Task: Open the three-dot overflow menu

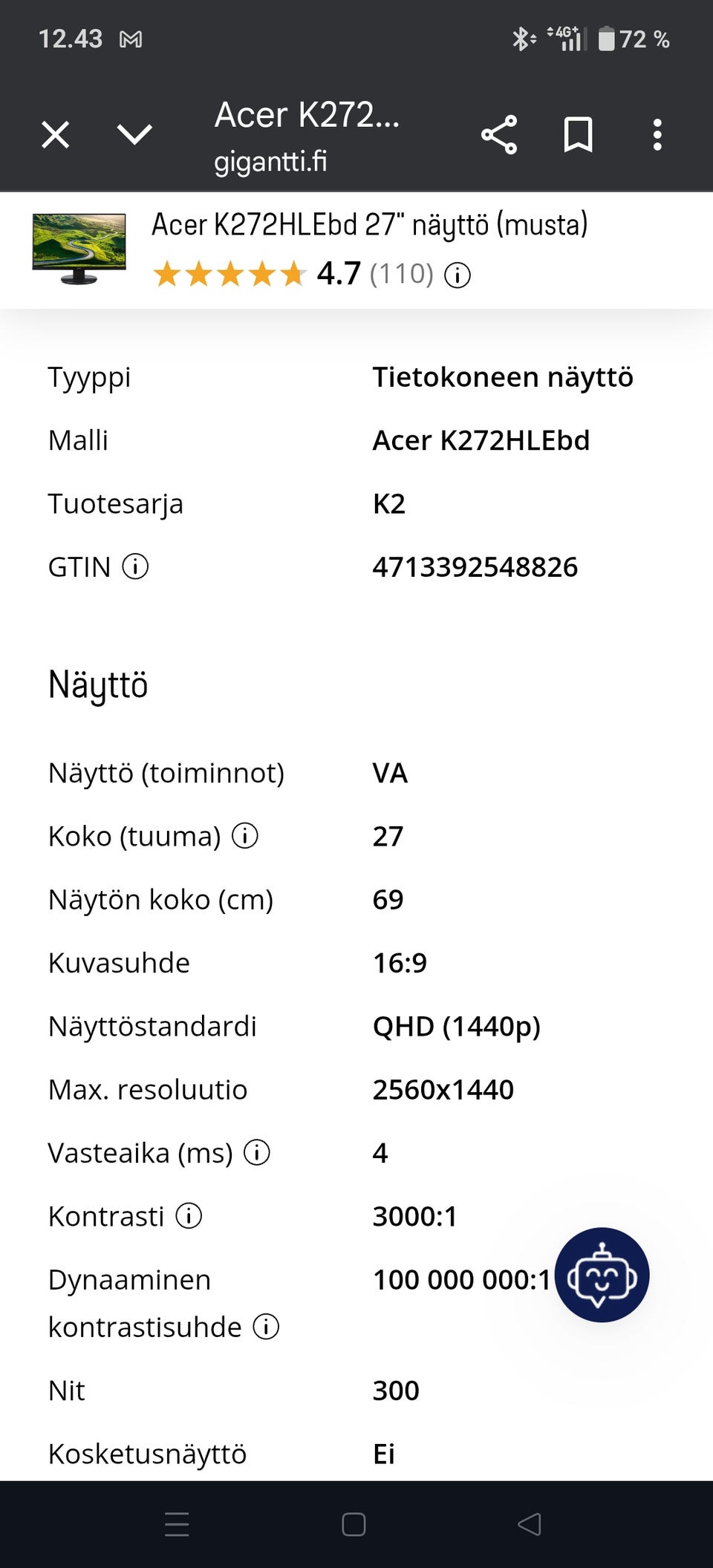Action: point(657,135)
